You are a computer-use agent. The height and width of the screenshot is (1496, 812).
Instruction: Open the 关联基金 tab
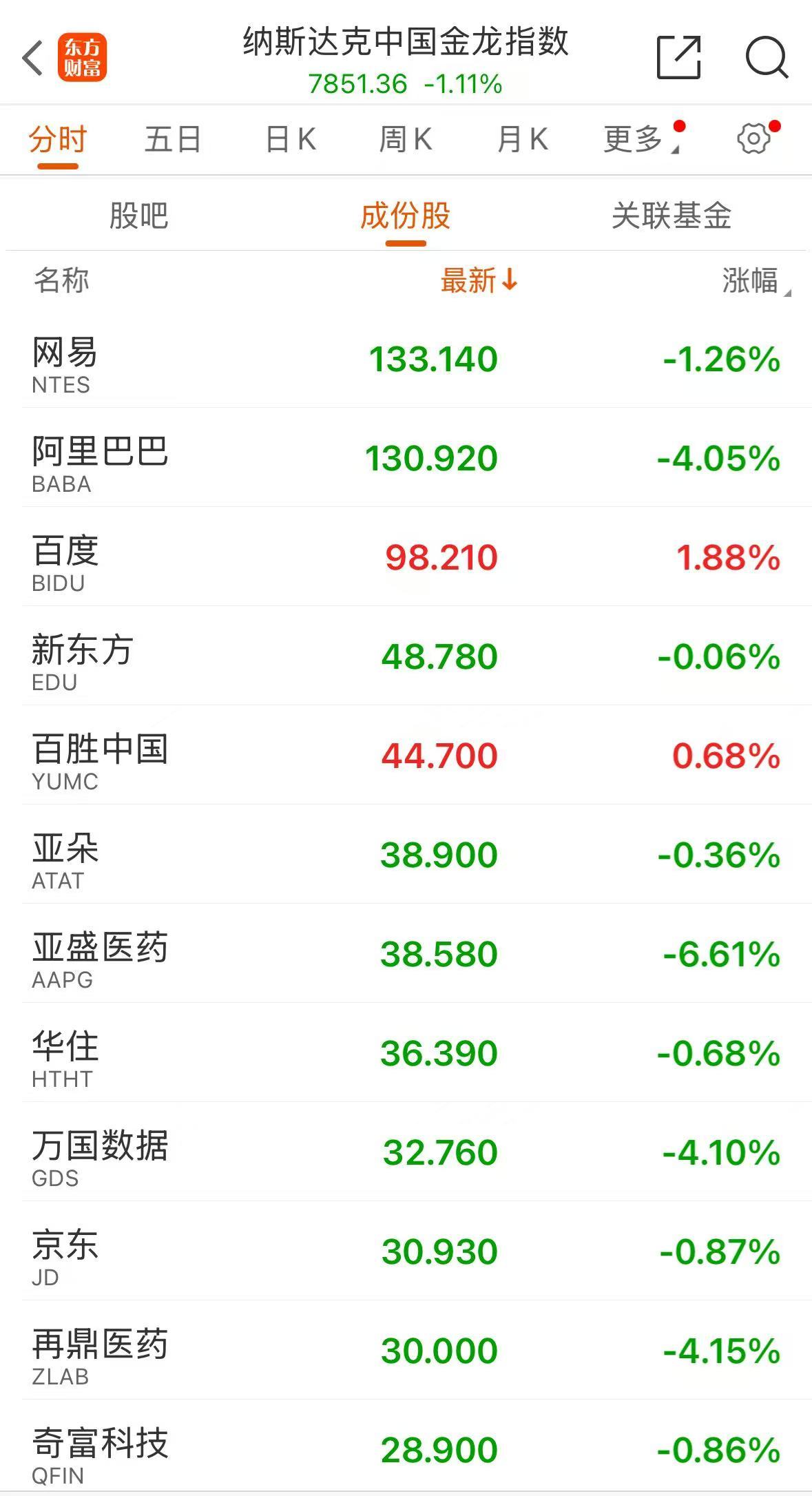(x=671, y=216)
